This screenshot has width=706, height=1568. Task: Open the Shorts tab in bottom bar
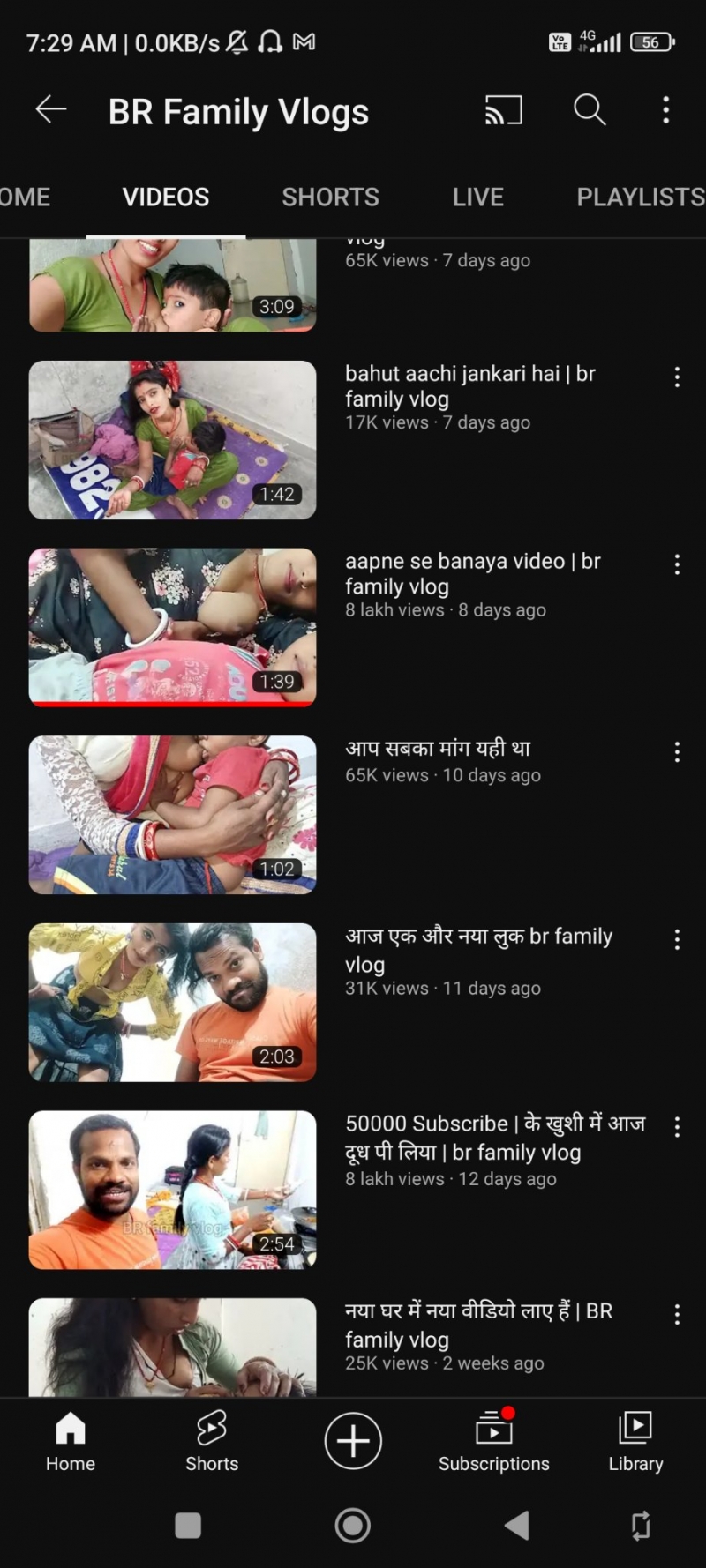(212, 1442)
